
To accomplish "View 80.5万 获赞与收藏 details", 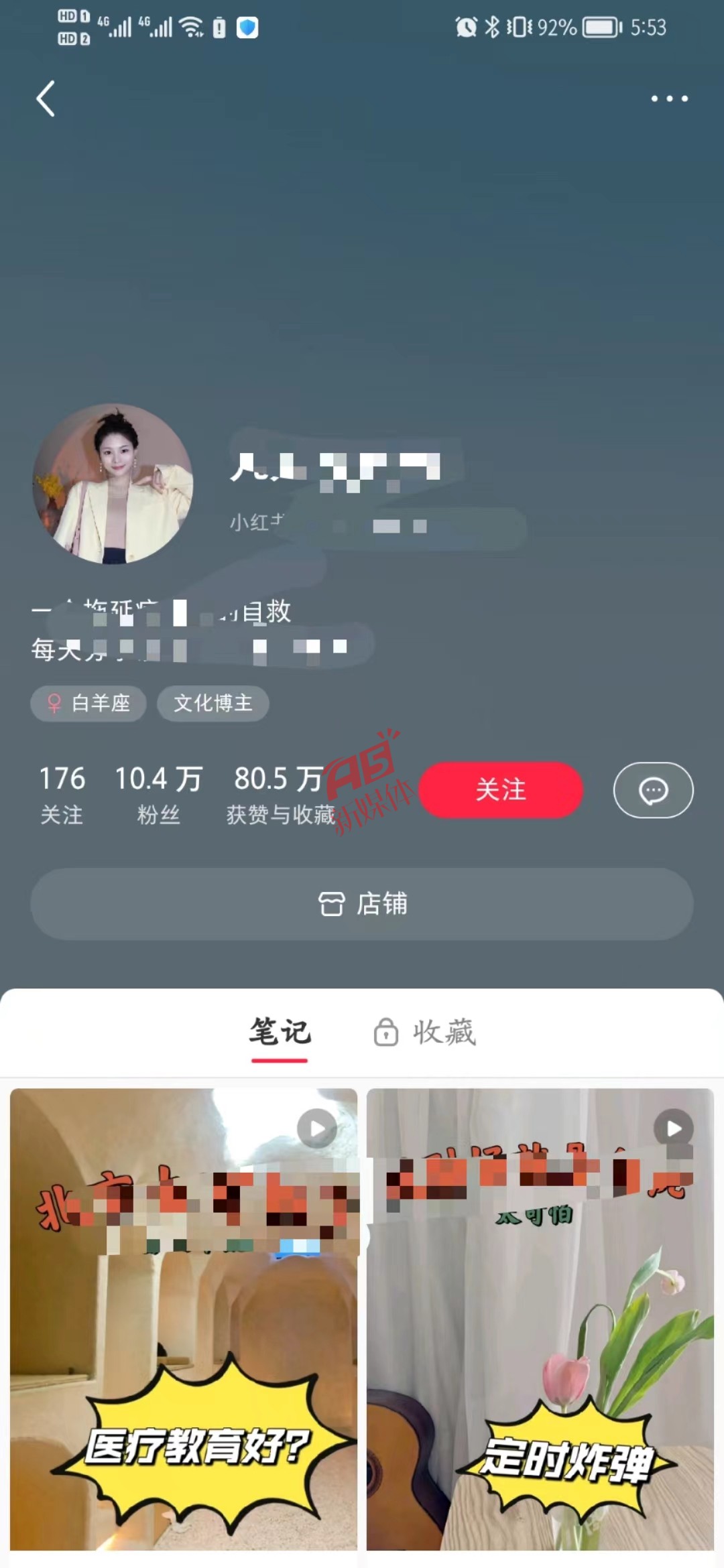I will pyautogui.click(x=280, y=795).
